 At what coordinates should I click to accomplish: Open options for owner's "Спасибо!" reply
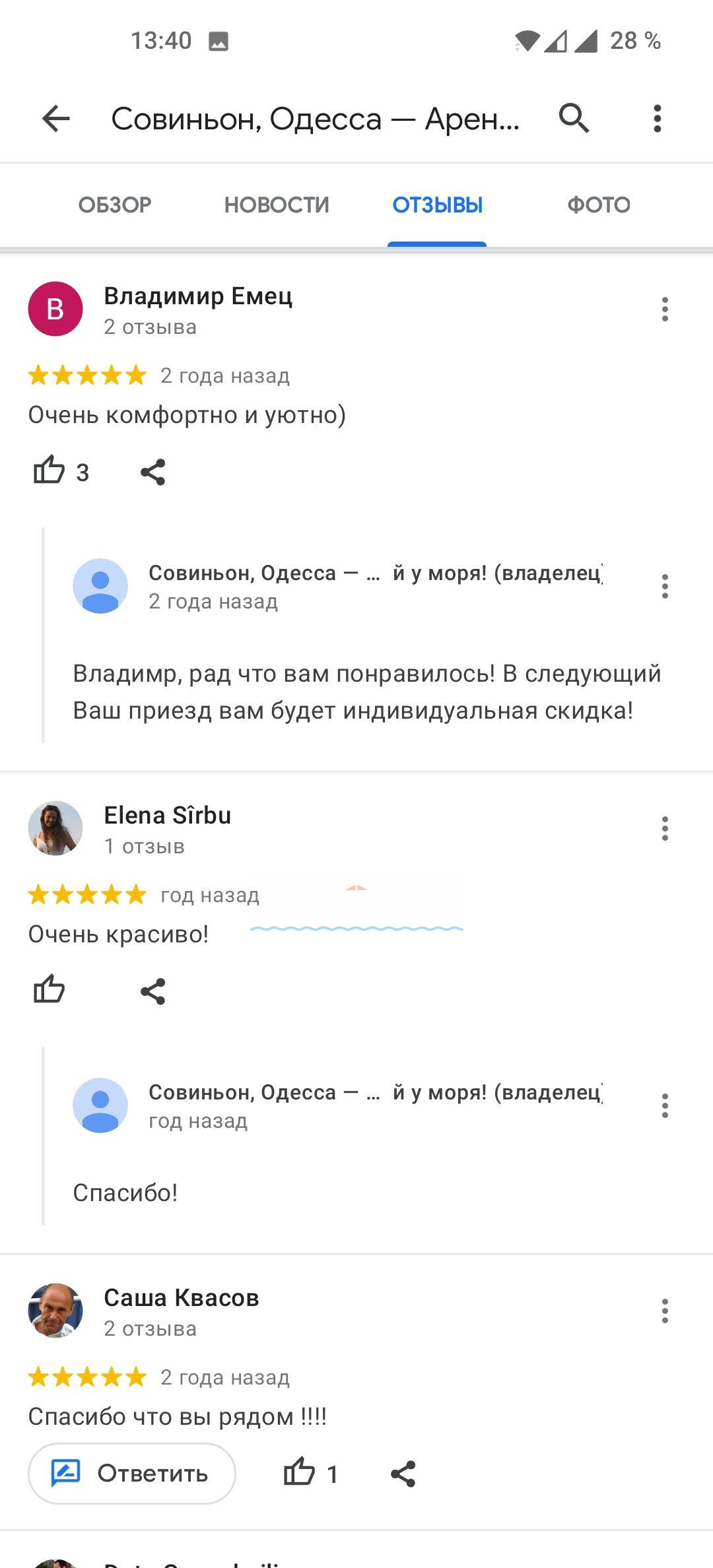(665, 1105)
